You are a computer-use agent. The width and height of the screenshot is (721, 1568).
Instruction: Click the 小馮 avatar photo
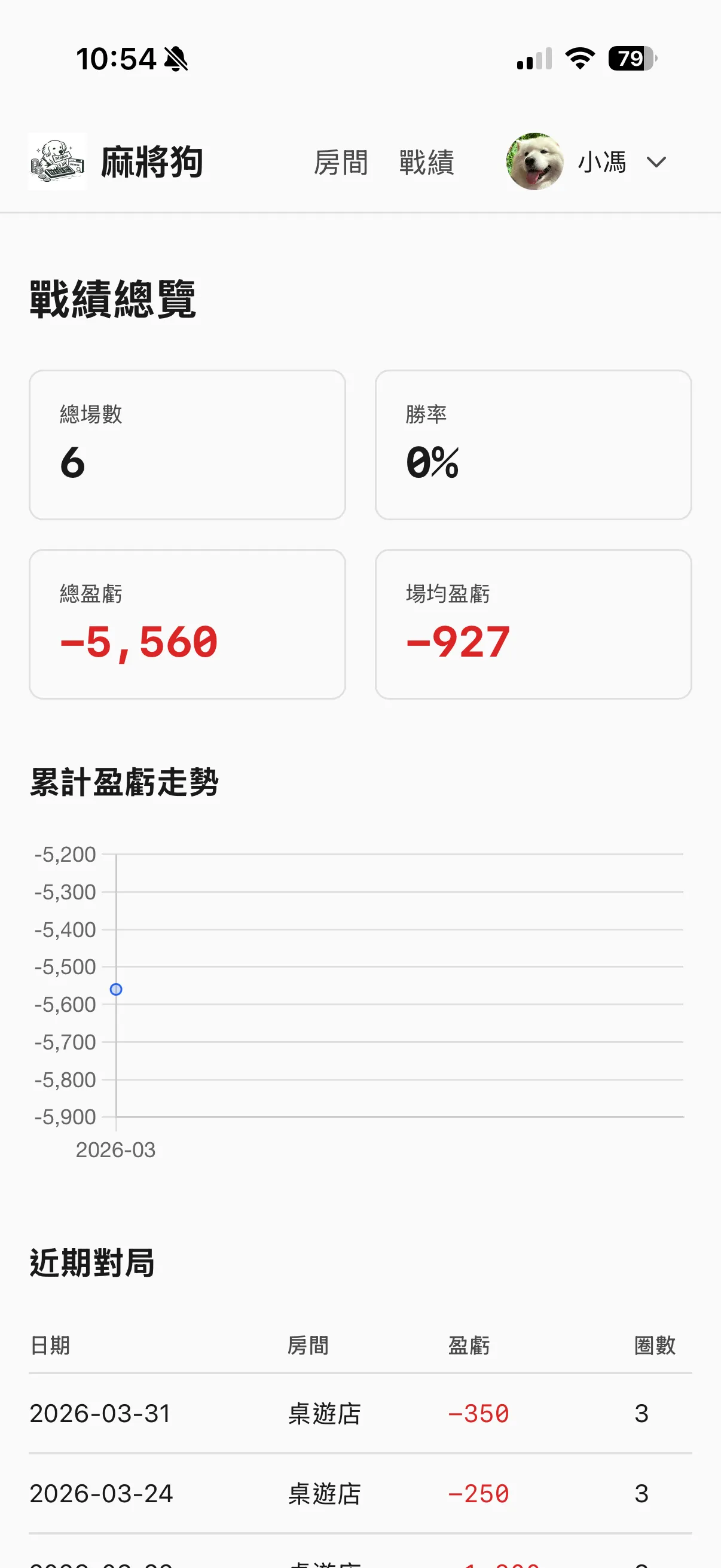coord(534,163)
